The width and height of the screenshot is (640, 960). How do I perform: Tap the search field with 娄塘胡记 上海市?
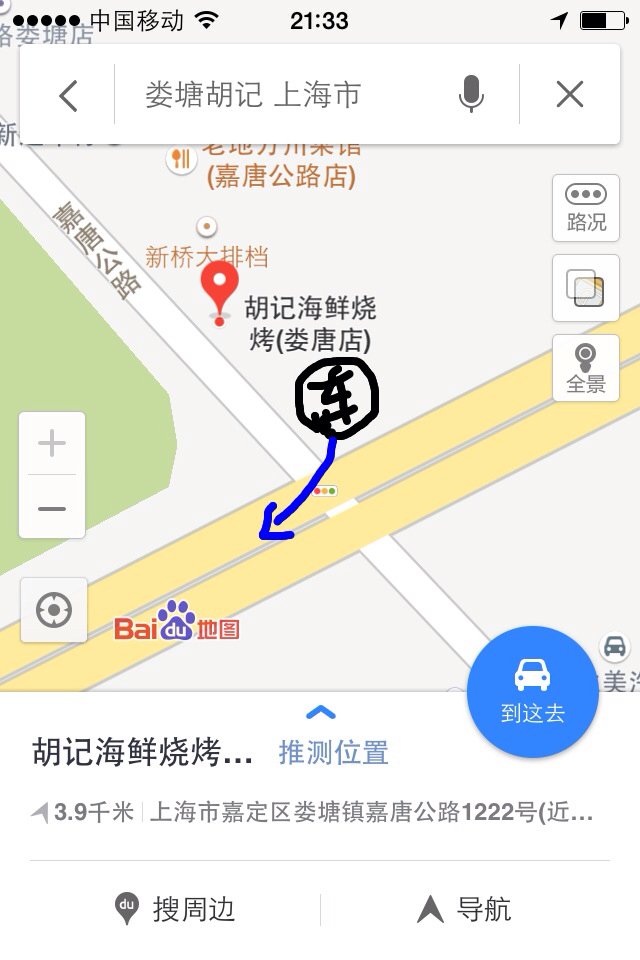point(290,96)
